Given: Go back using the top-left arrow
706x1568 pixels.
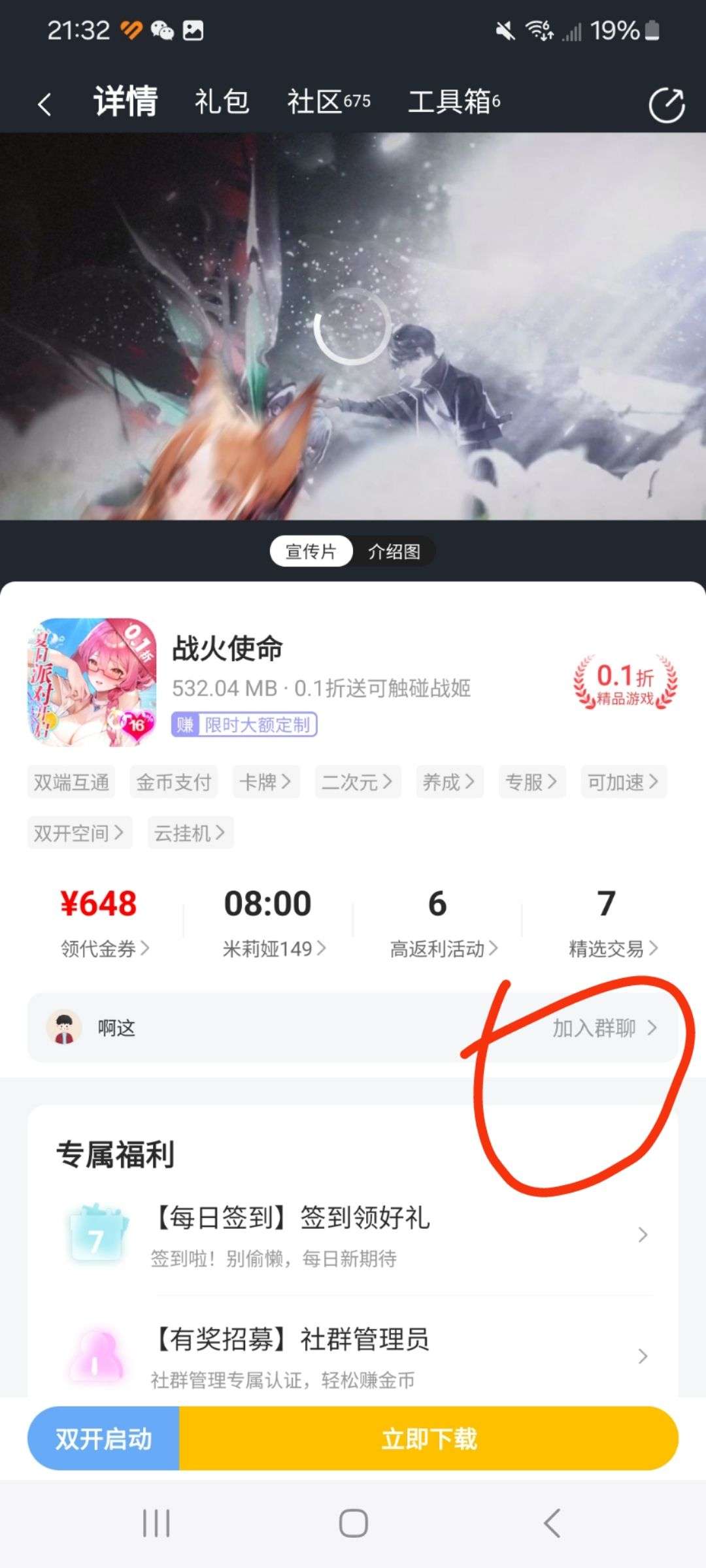Looking at the screenshot, I should [x=44, y=105].
